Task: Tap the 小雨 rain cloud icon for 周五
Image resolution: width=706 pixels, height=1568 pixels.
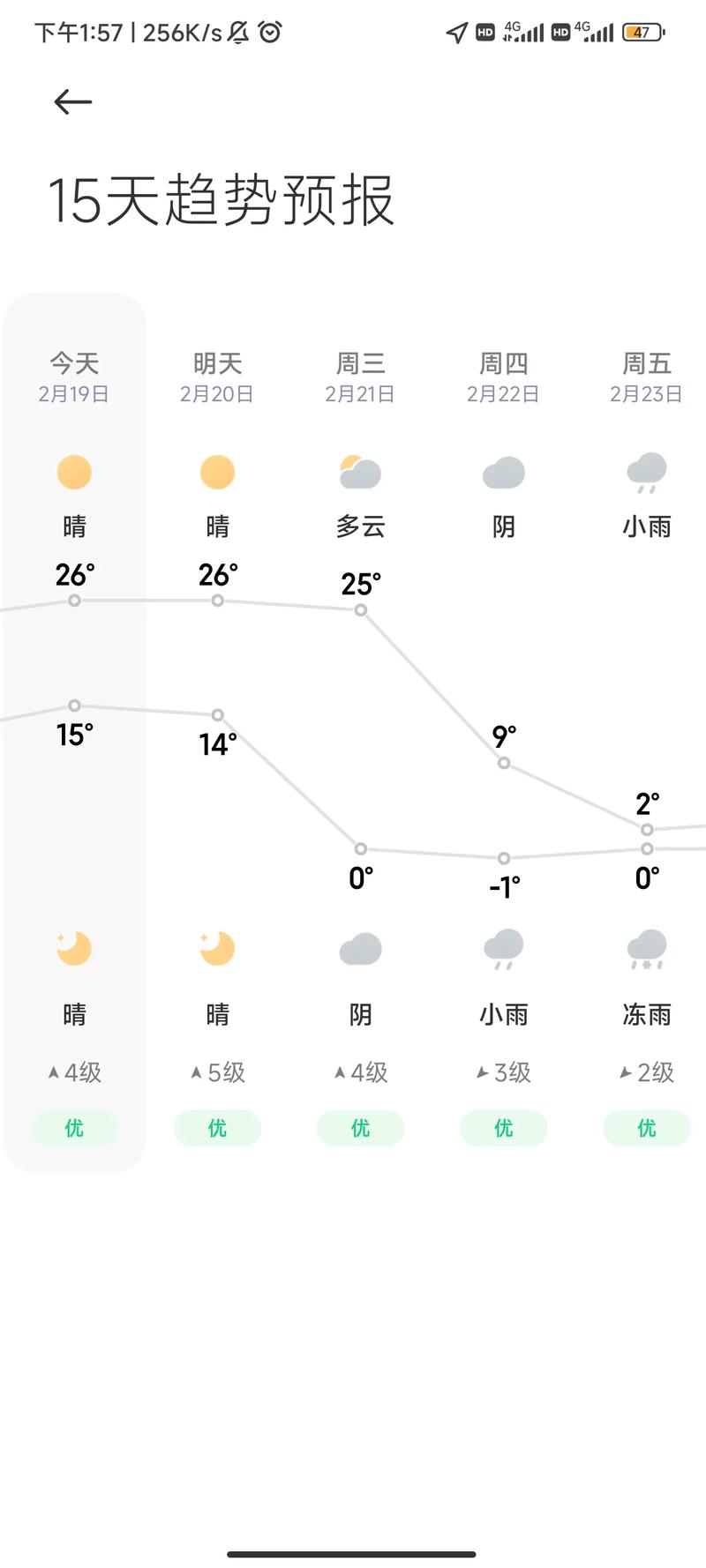Action: (x=646, y=473)
